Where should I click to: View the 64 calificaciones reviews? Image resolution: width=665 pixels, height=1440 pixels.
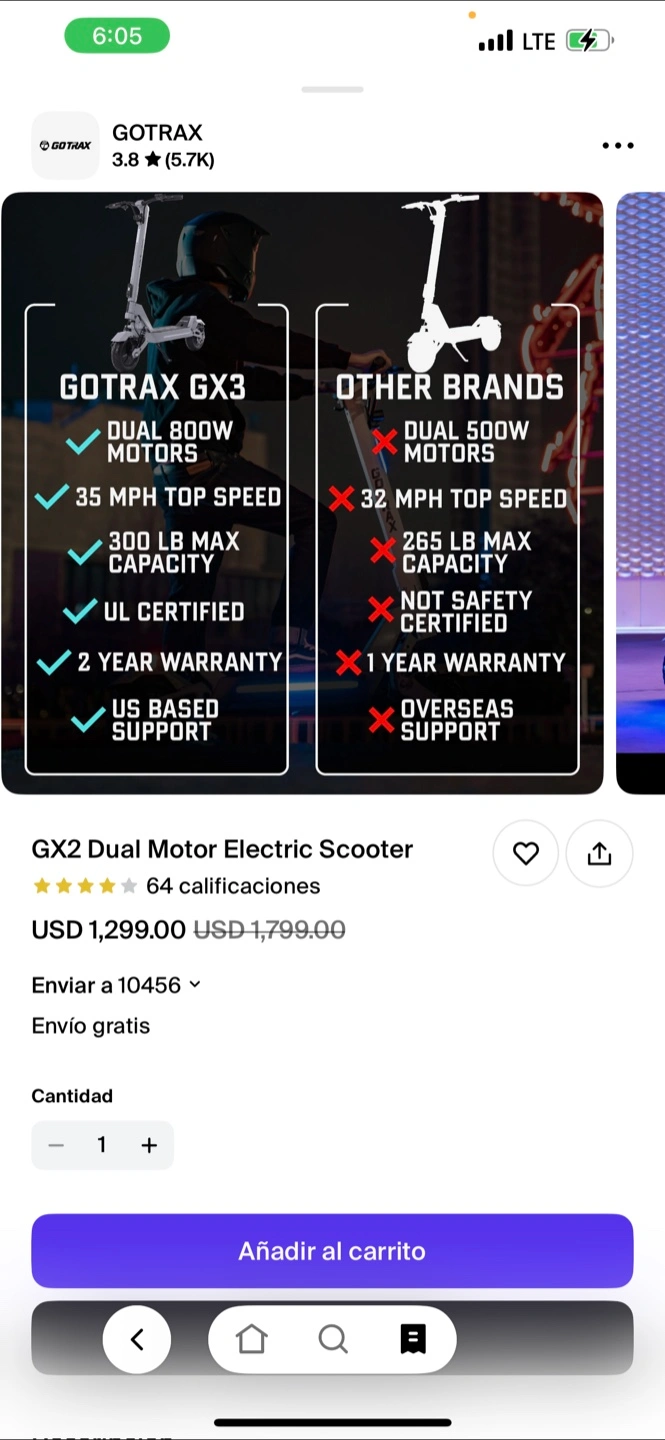tap(232, 886)
